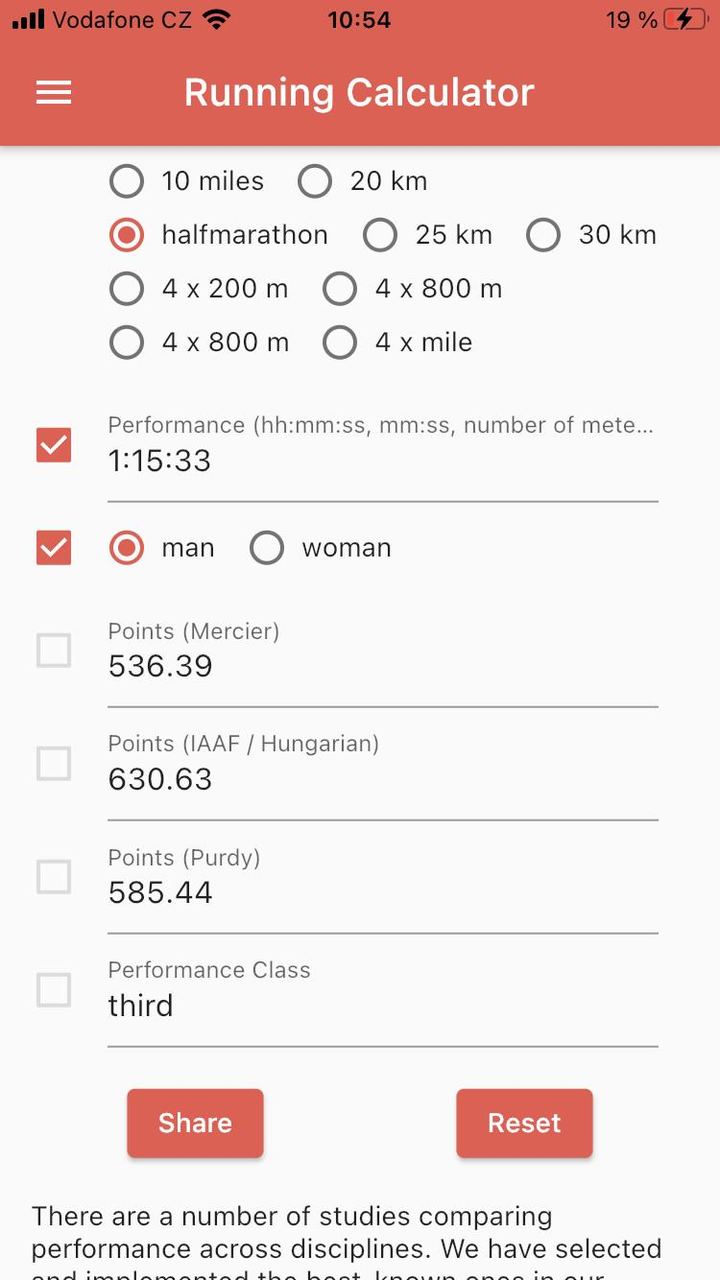Enable the Points (Mercier) checkbox
The width and height of the screenshot is (720, 1280).
[53, 650]
